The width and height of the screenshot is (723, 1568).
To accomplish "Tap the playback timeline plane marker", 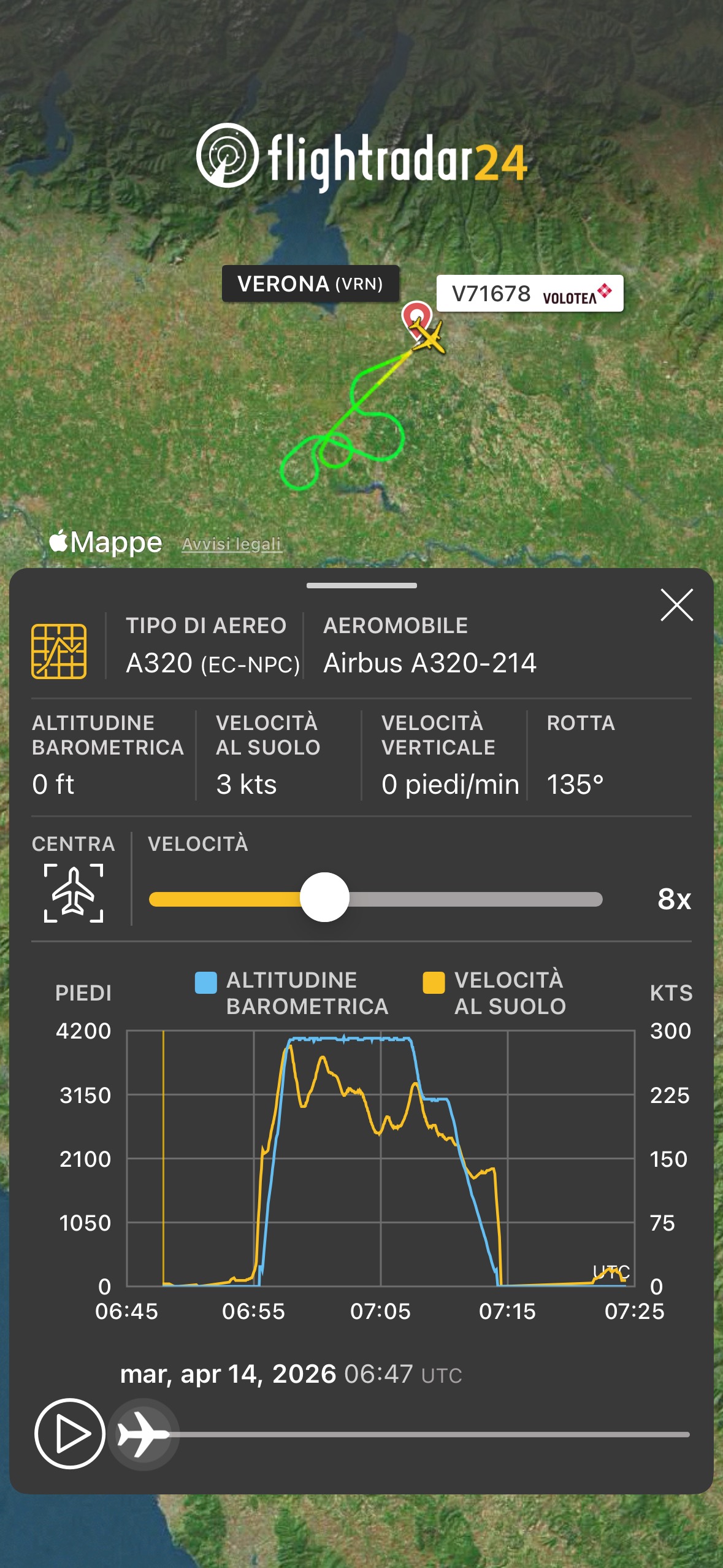I will 143,1434.
